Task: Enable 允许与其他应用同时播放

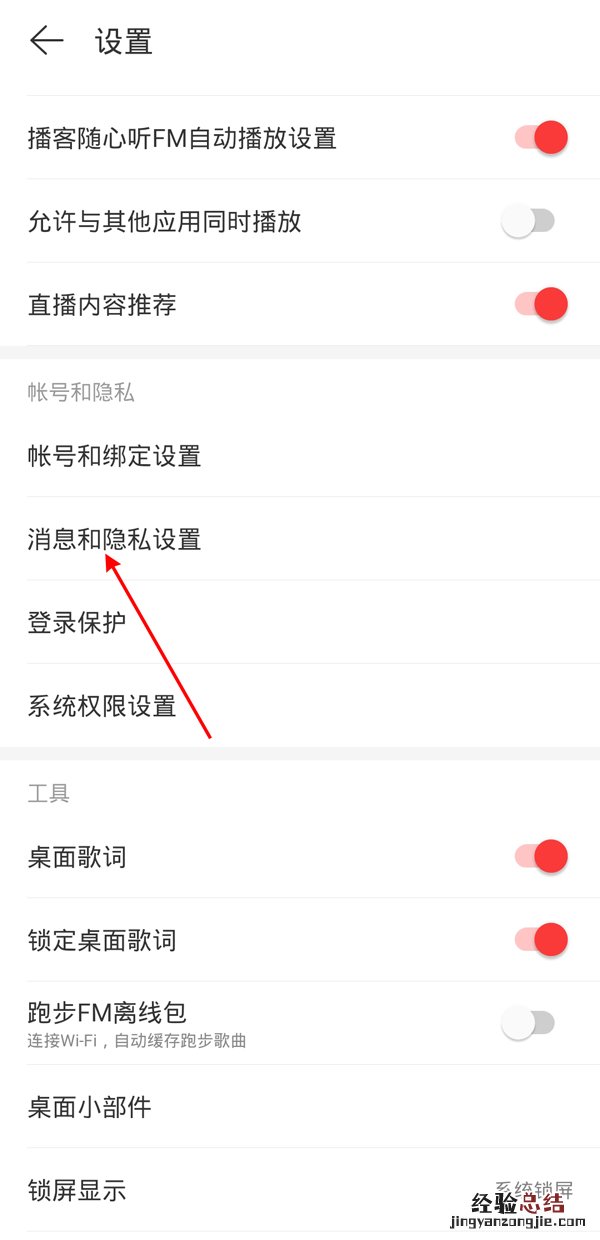Action: [x=528, y=221]
